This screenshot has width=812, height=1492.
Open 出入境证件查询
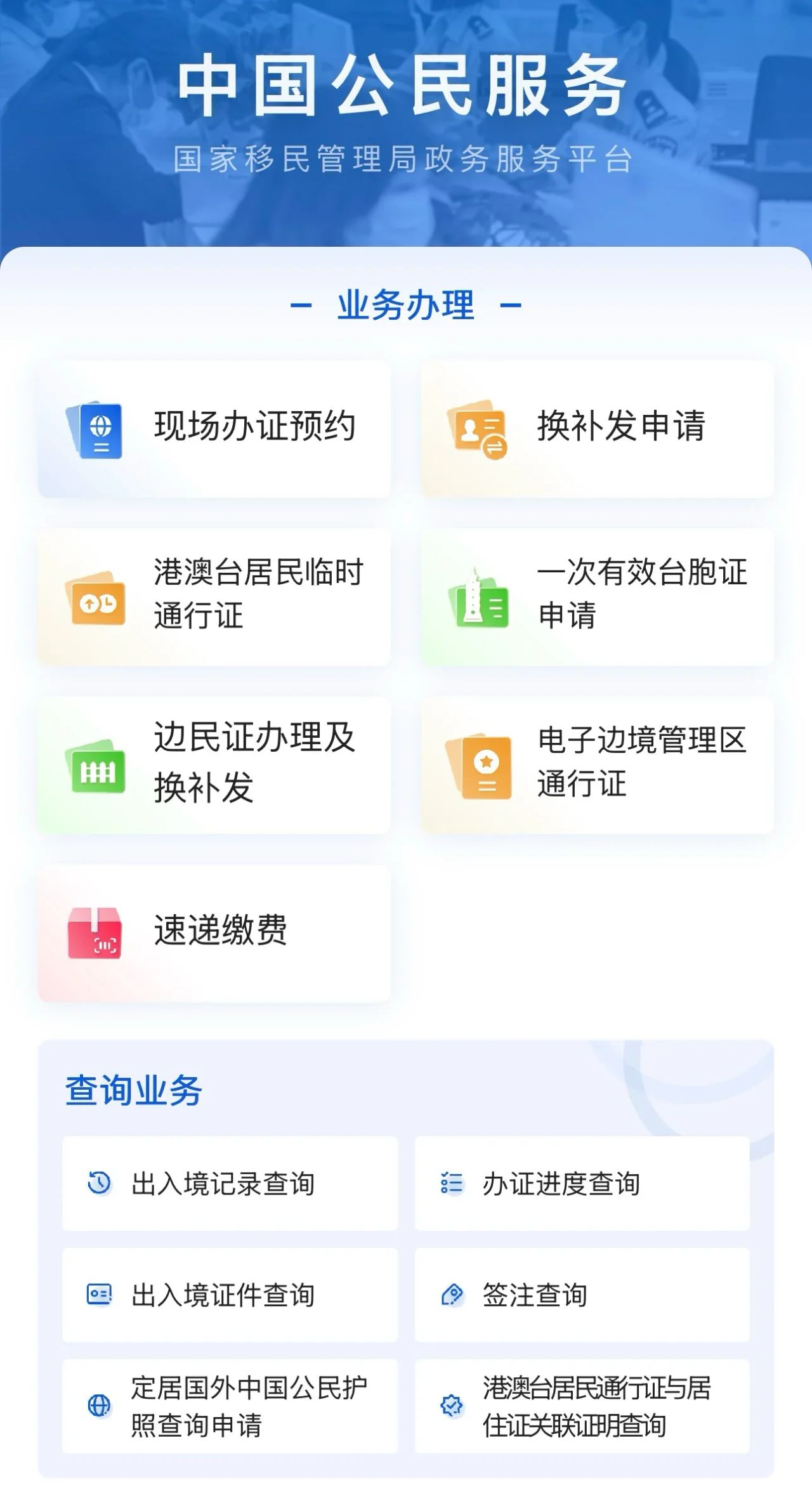[x=230, y=1295]
